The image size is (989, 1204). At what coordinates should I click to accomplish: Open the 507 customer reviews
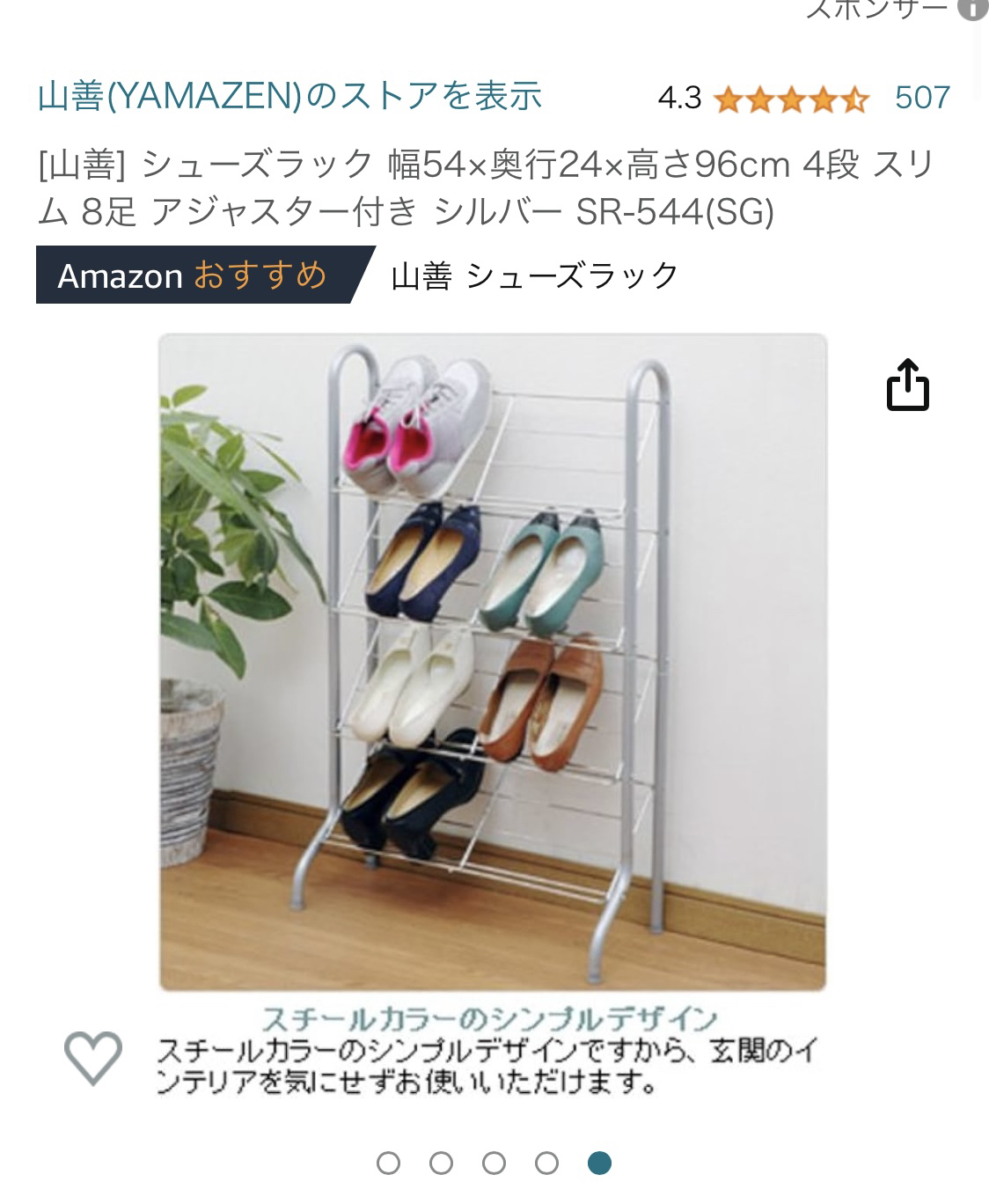tap(922, 97)
